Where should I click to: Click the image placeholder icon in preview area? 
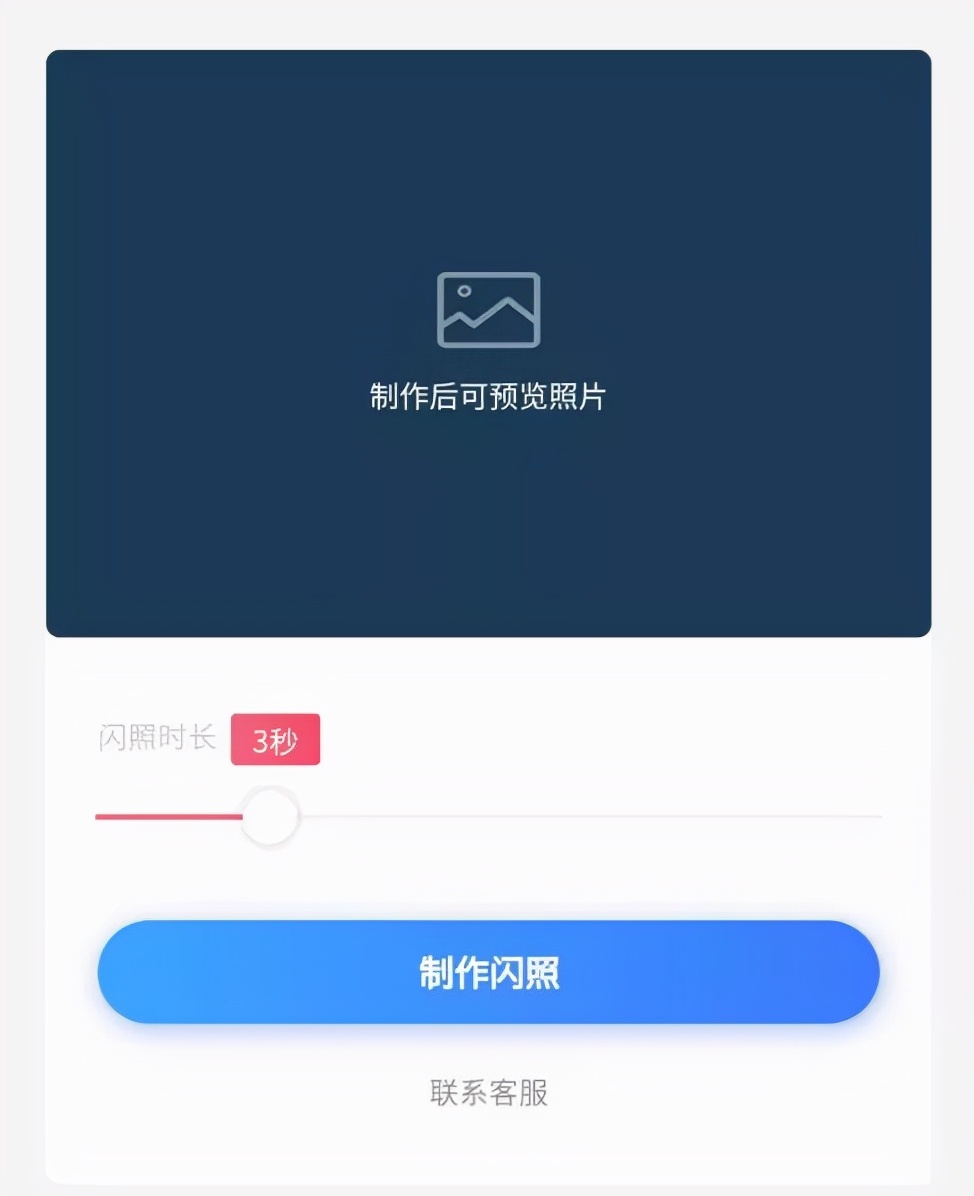click(488, 308)
